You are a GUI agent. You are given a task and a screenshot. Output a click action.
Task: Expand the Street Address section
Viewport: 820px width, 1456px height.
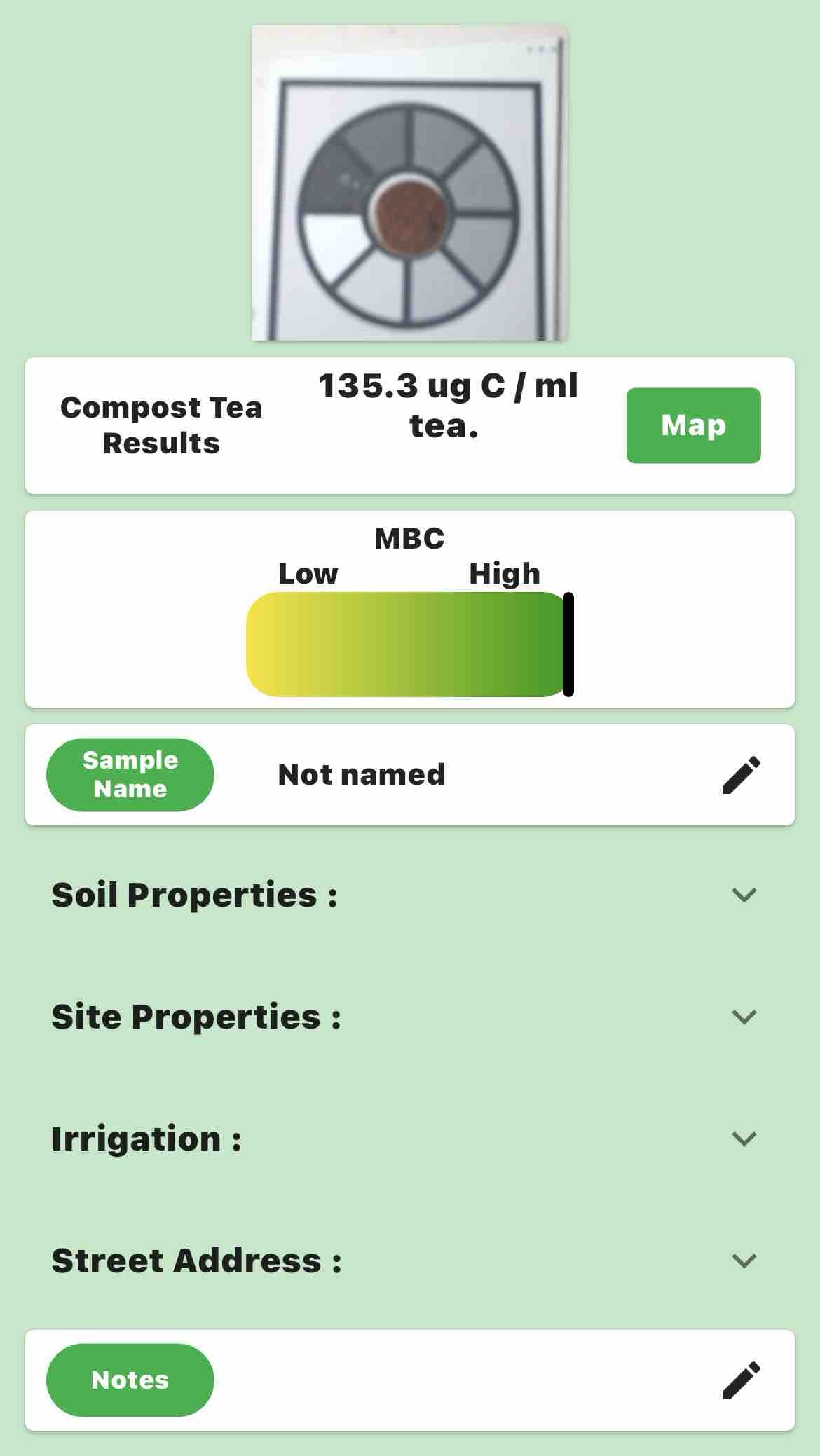pyautogui.click(x=744, y=1261)
